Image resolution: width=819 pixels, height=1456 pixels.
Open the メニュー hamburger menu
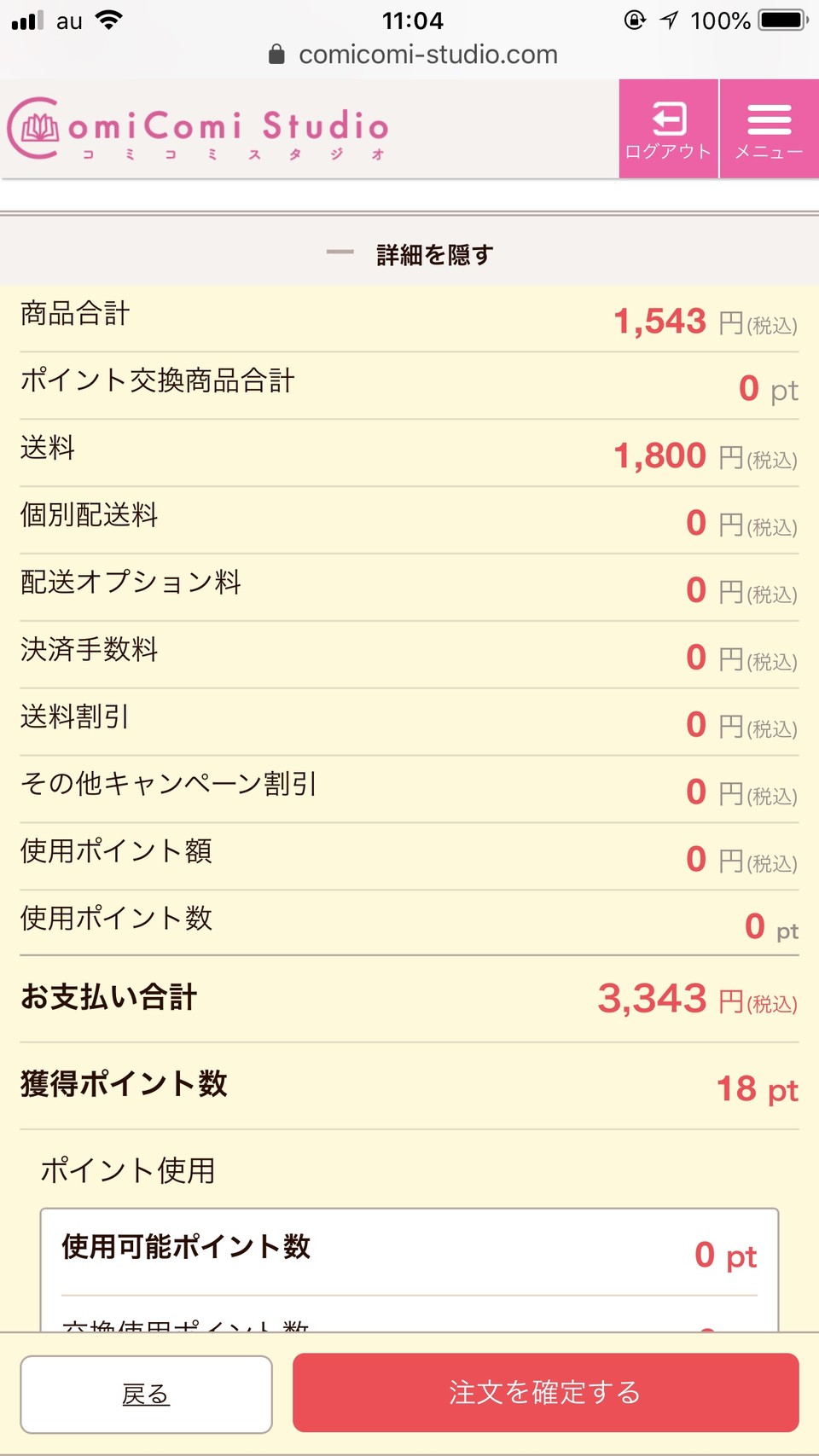tap(770, 129)
